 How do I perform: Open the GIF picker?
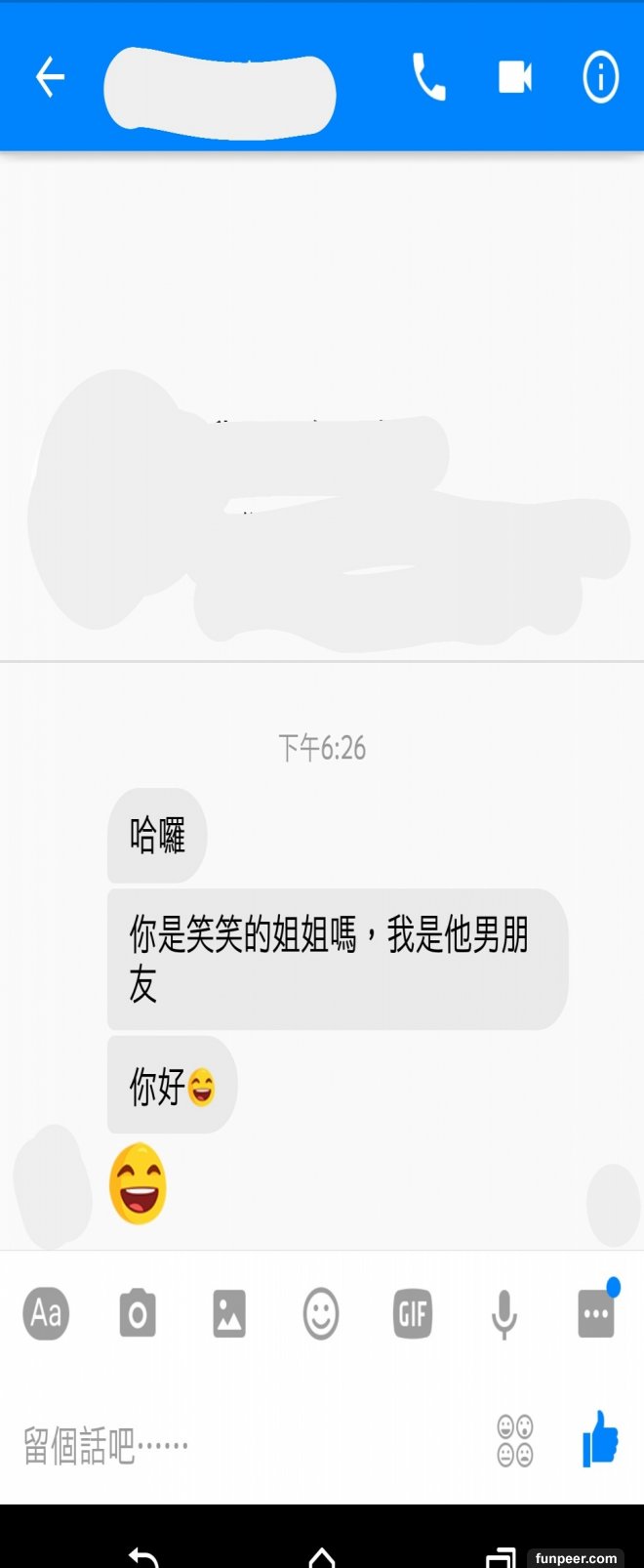tap(413, 1313)
